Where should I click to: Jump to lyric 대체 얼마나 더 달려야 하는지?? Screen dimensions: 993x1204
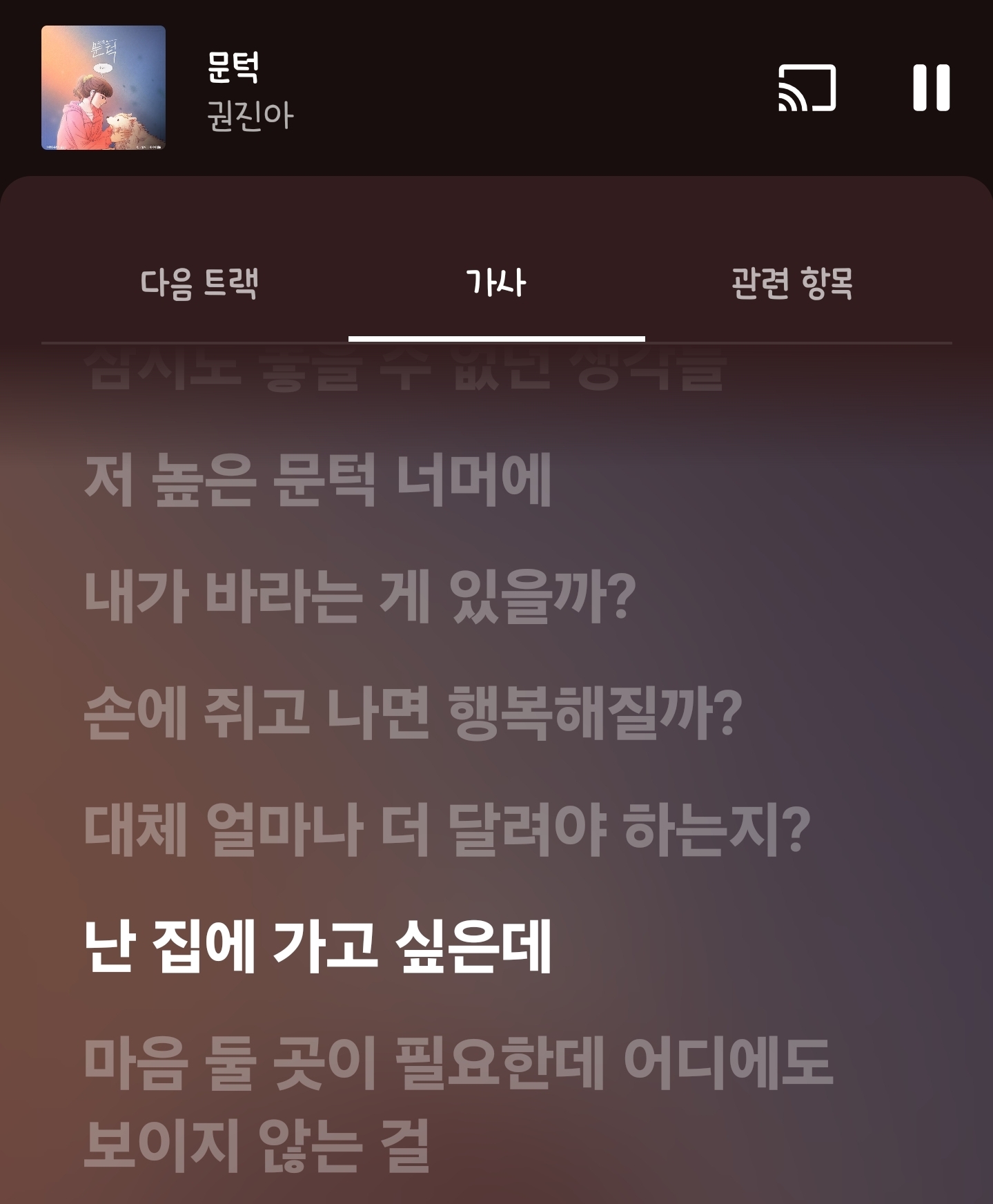coord(447,829)
